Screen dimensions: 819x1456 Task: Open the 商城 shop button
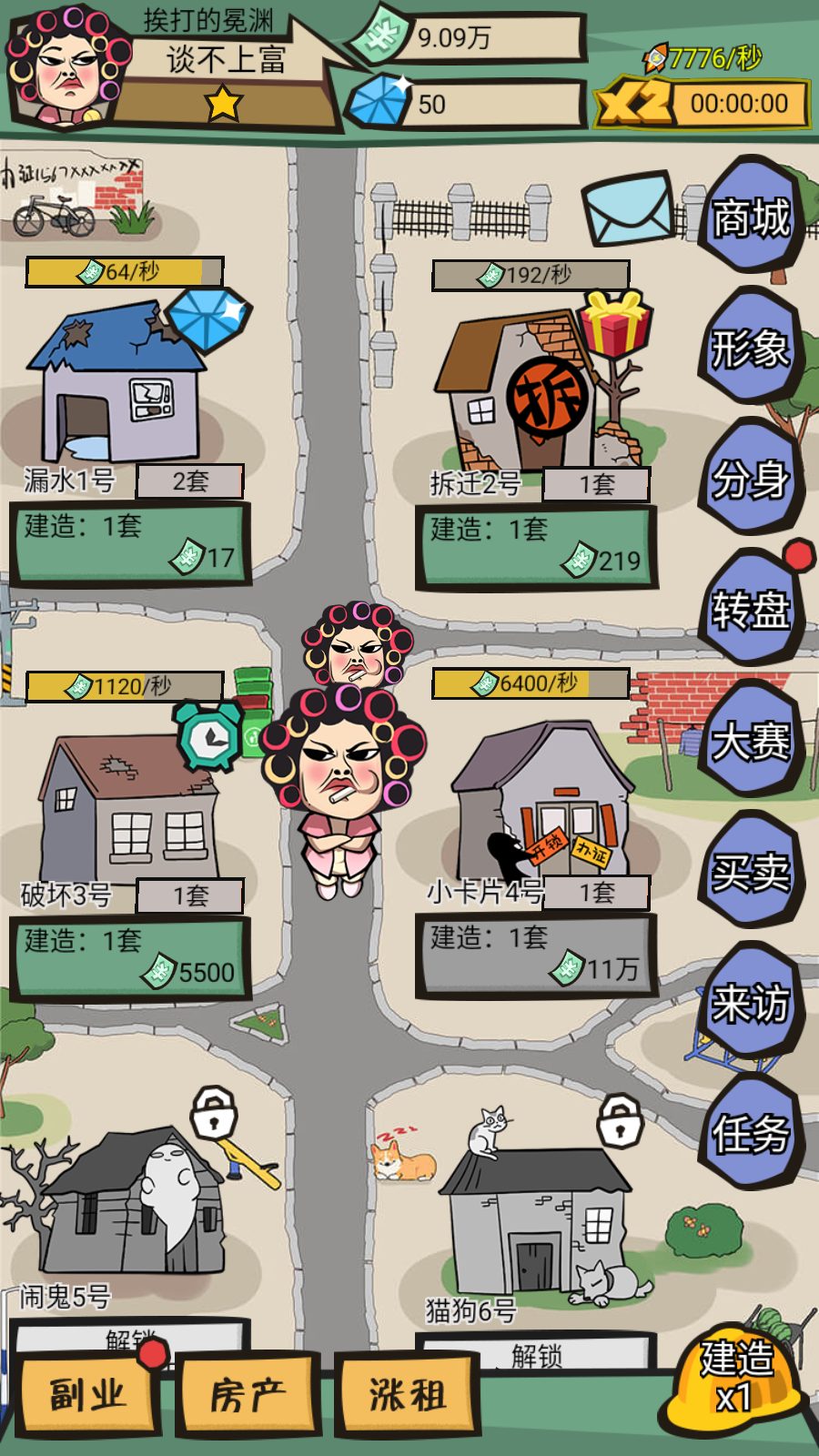click(x=751, y=218)
